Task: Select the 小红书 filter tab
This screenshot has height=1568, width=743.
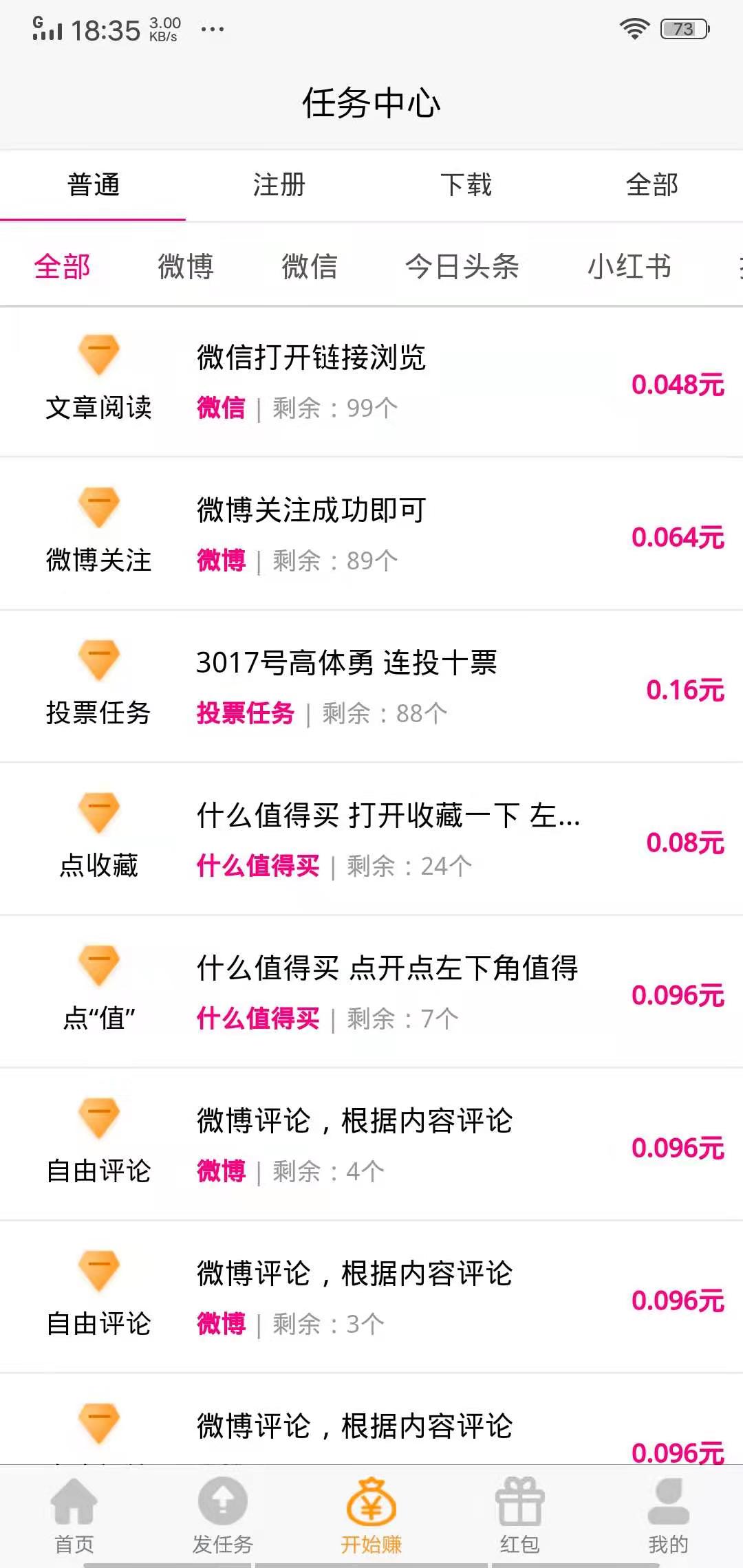Action: pyautogui.click(x=632, y=266)
